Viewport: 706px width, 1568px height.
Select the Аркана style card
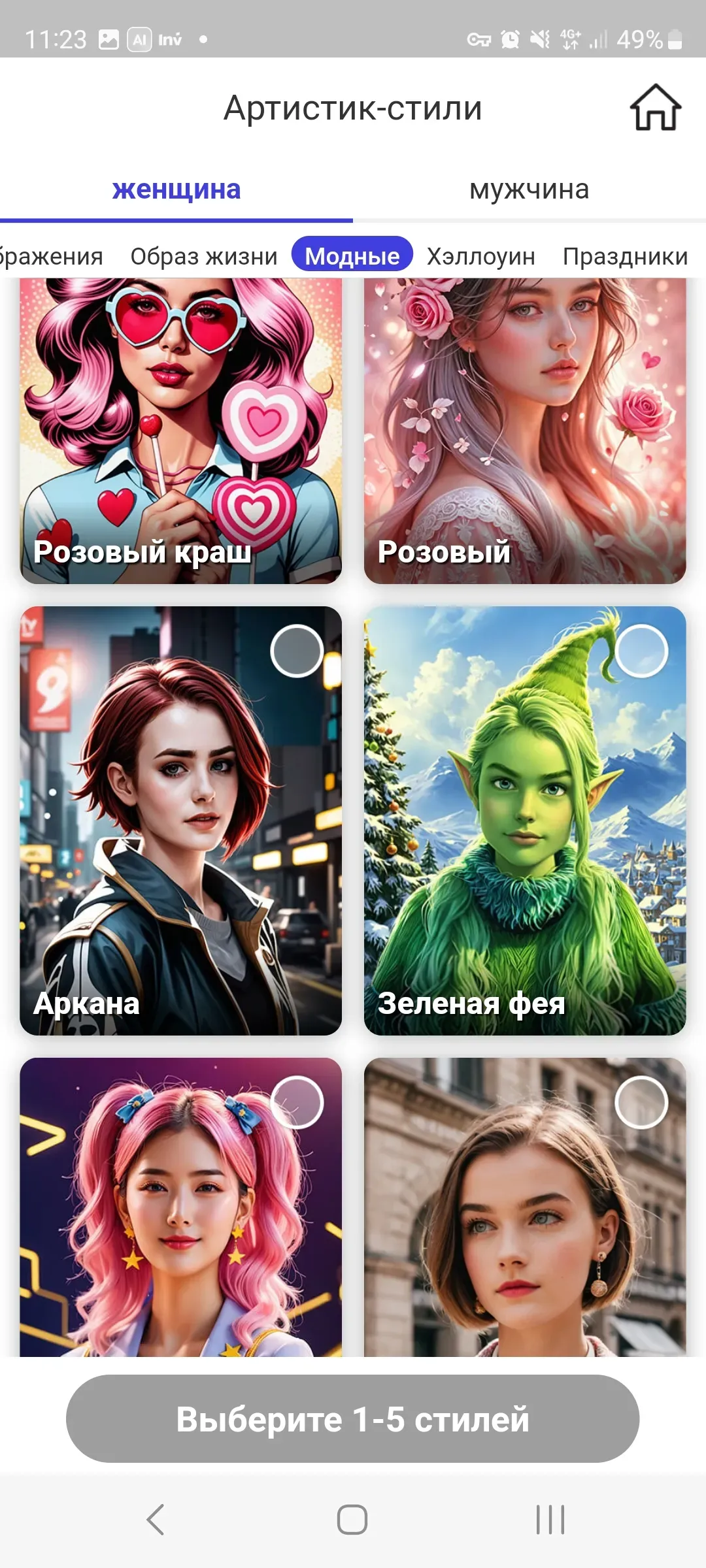pyautogui.click(x=181, y=821)
